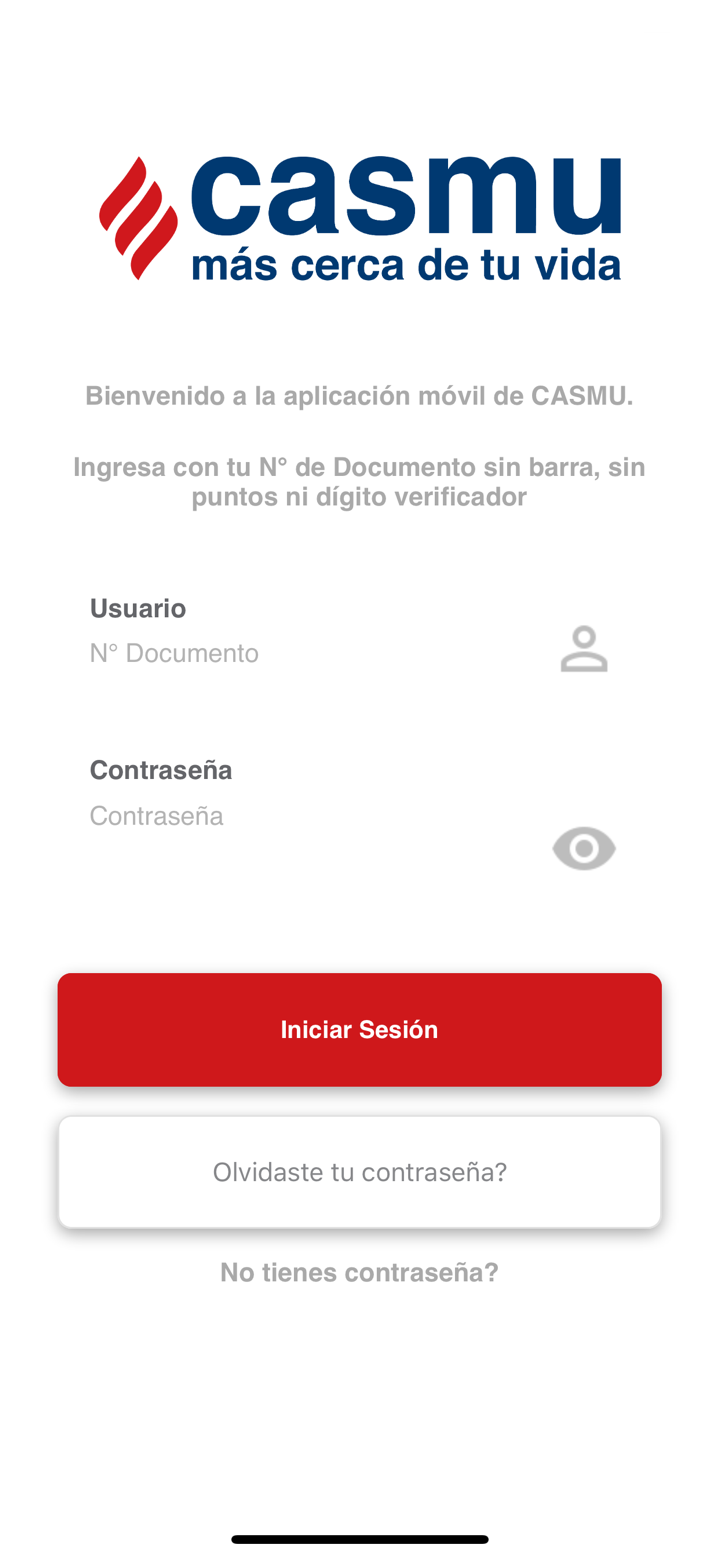Toggle password visibility with the eye control

pos(584,848)
